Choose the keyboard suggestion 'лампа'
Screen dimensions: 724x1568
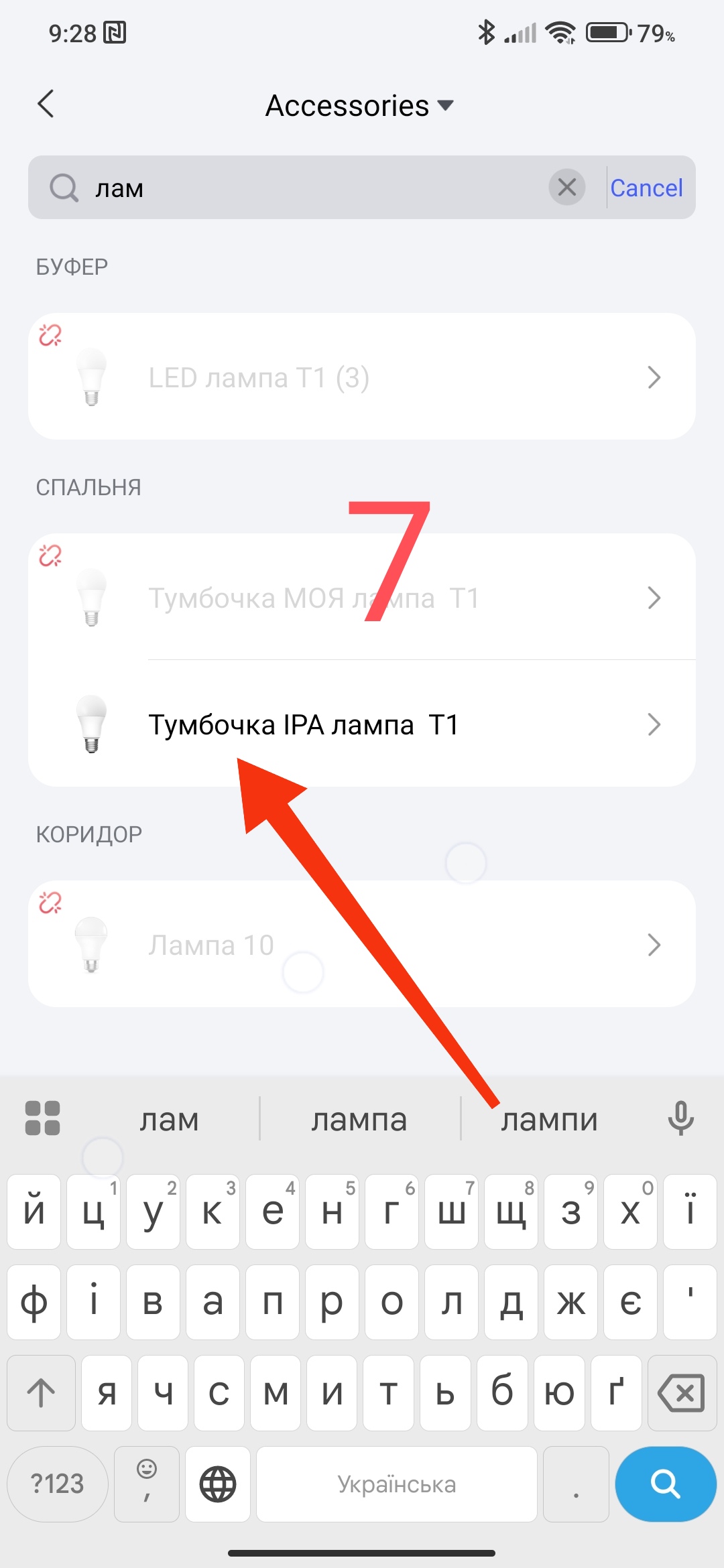click(x=359, y=1120)
